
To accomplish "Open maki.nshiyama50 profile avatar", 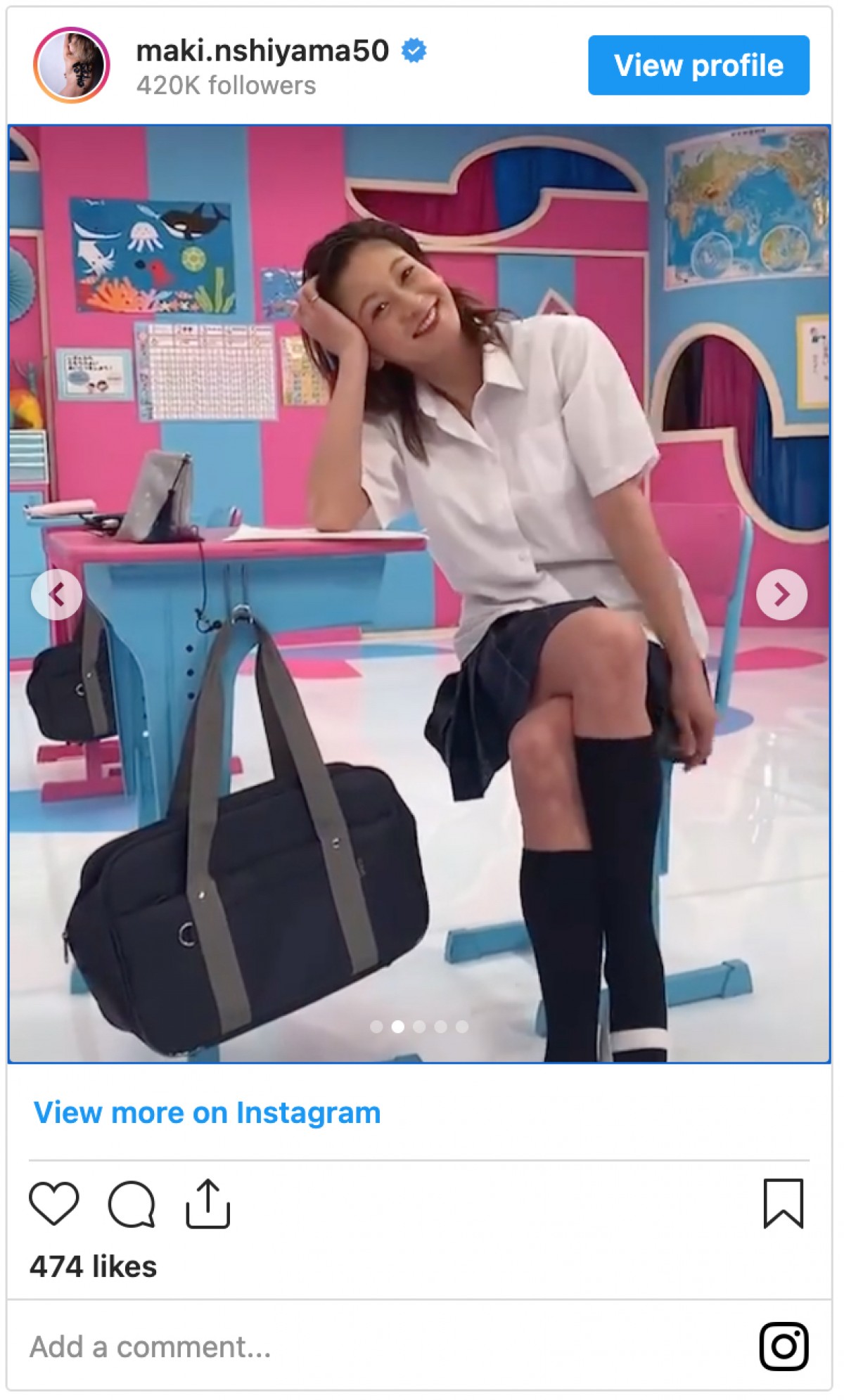I will pos(71,65).
